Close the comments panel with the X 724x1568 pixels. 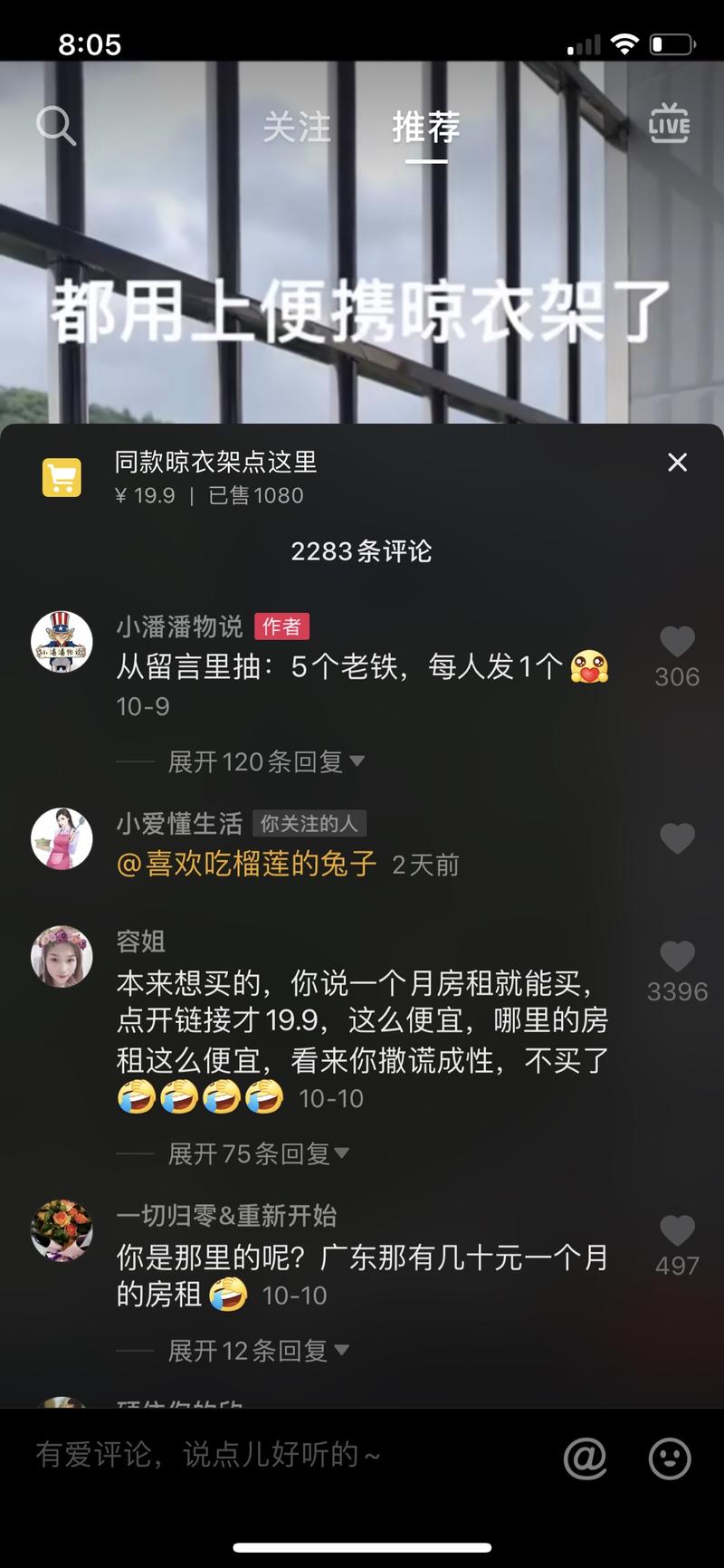(677, 462)
